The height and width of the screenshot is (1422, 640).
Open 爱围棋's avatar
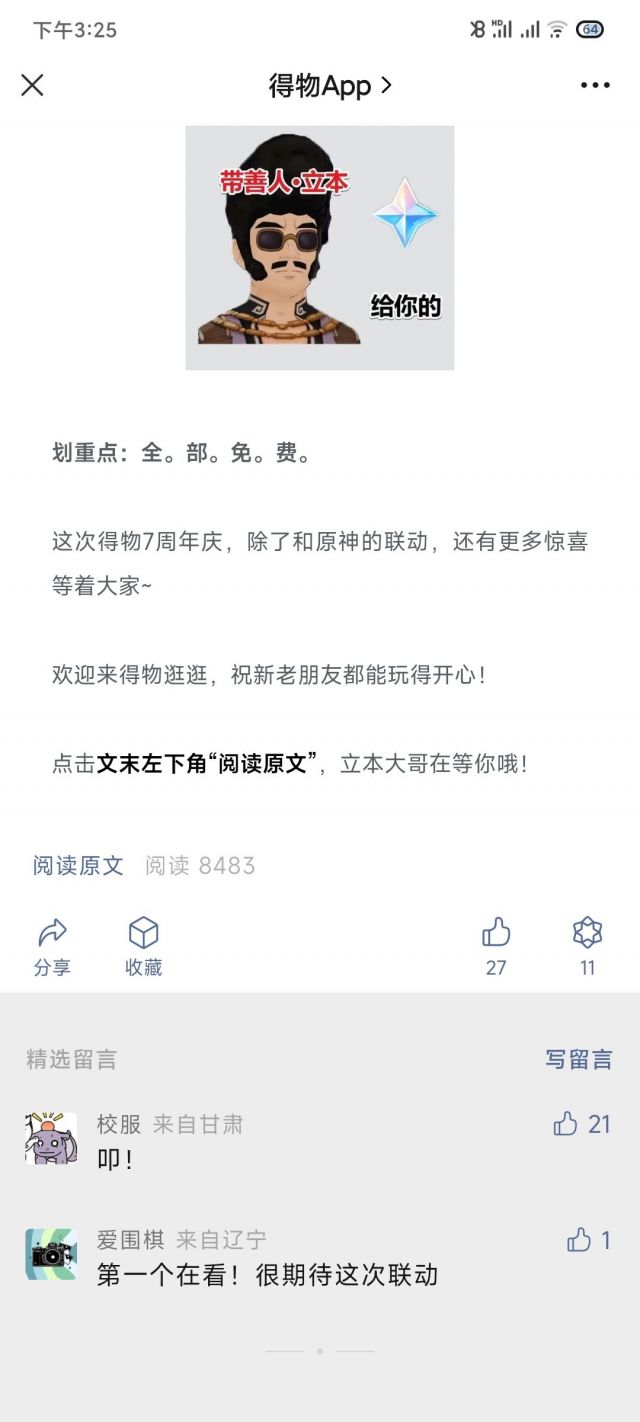pyautogui.click(x=51, y=1255)
